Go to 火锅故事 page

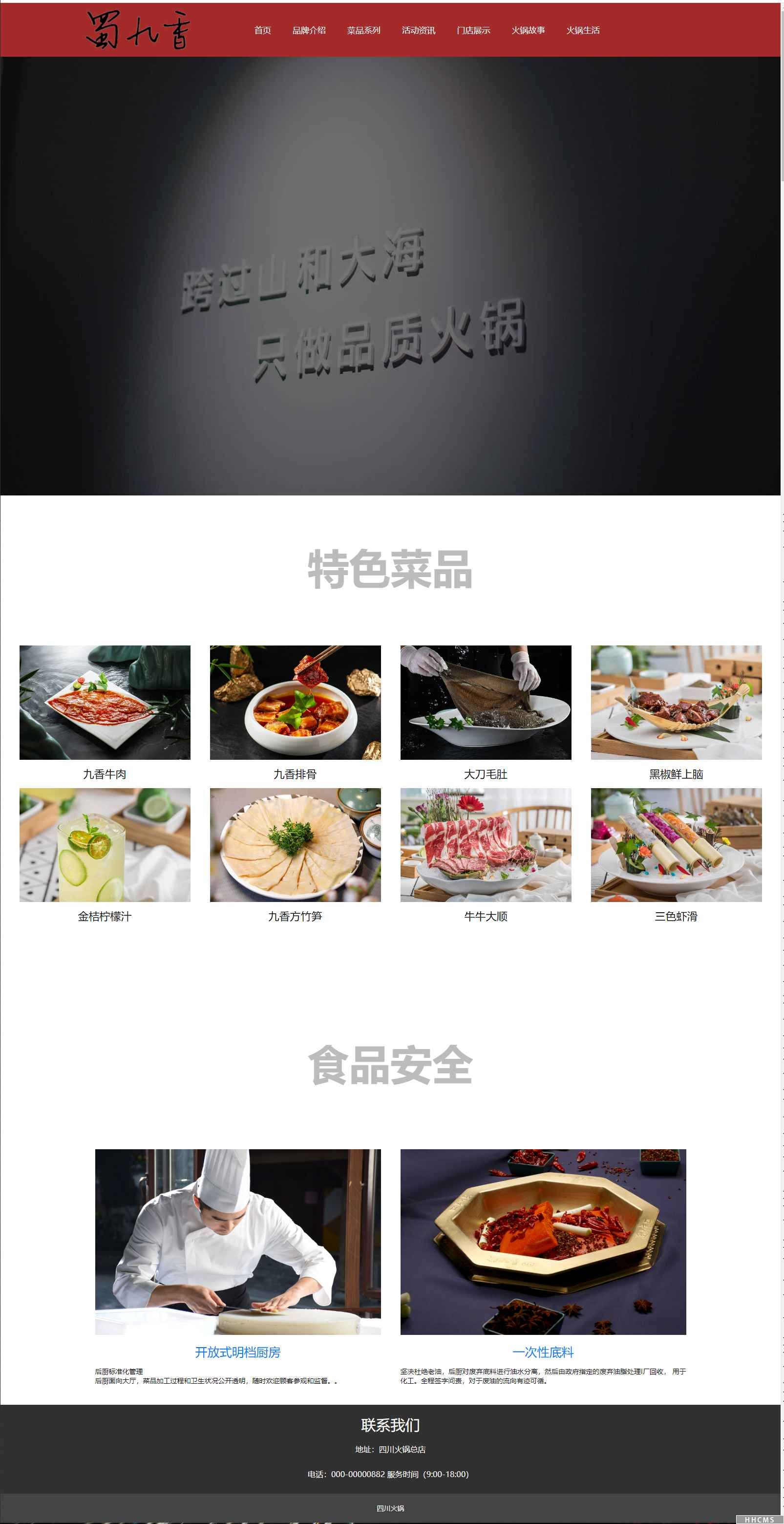tap(528, 30)
